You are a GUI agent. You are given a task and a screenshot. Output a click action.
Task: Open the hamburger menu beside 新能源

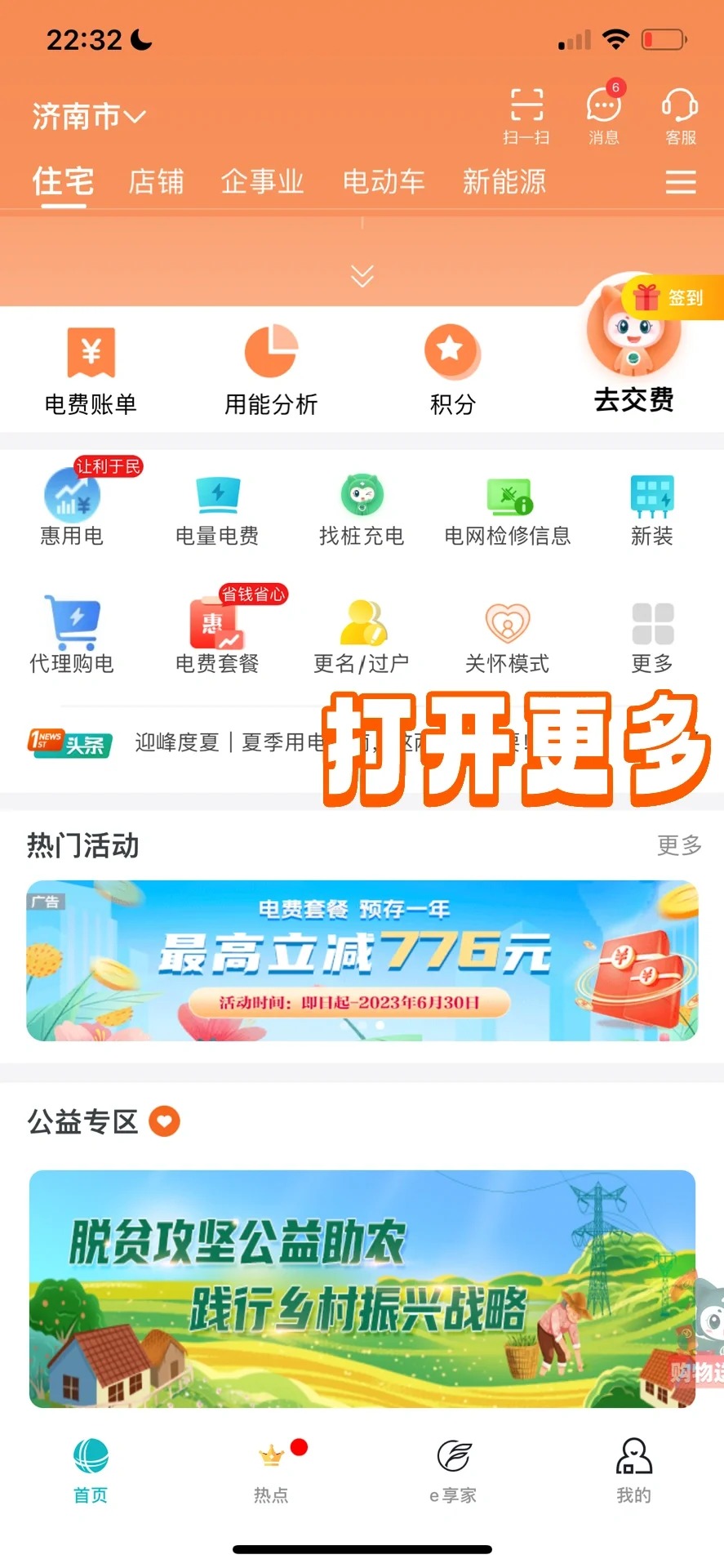(680, 181)
